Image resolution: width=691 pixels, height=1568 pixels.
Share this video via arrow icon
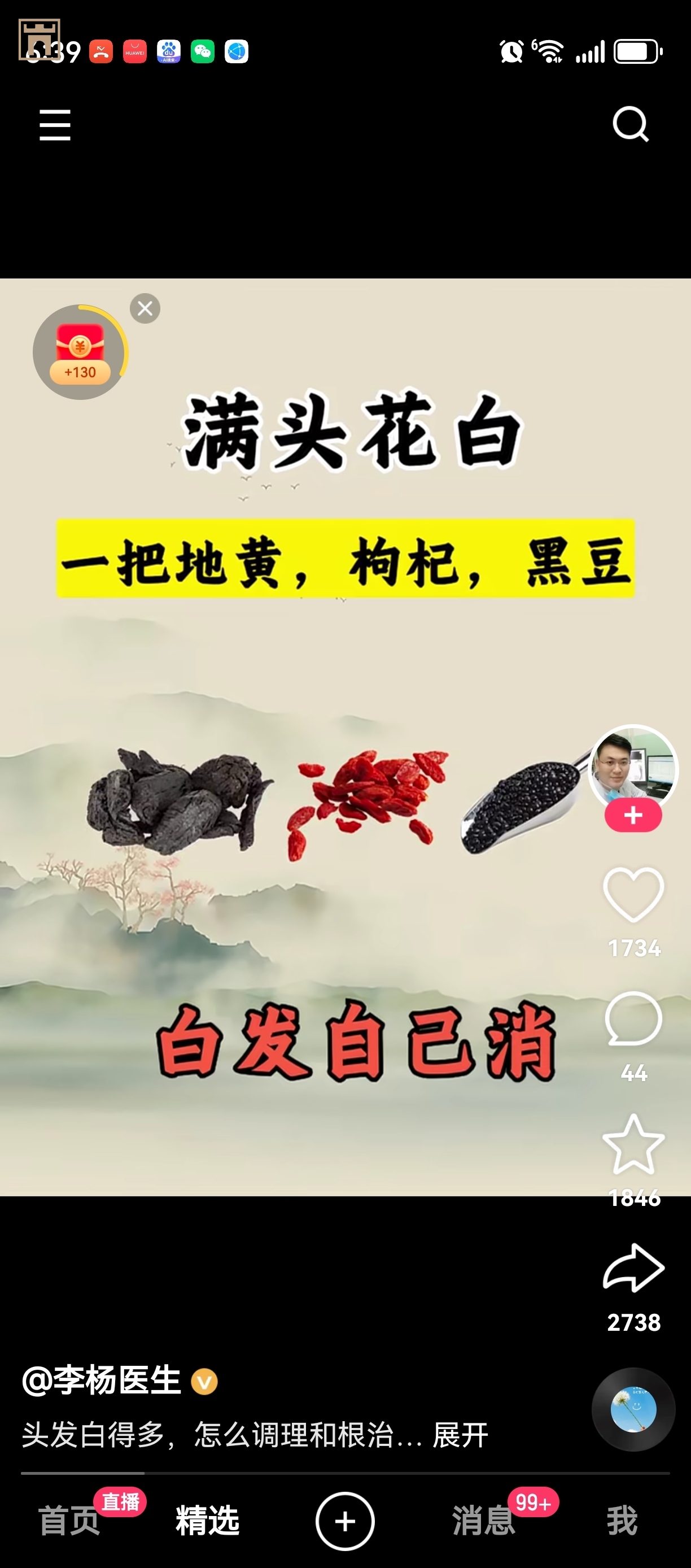pos(633,1269)
